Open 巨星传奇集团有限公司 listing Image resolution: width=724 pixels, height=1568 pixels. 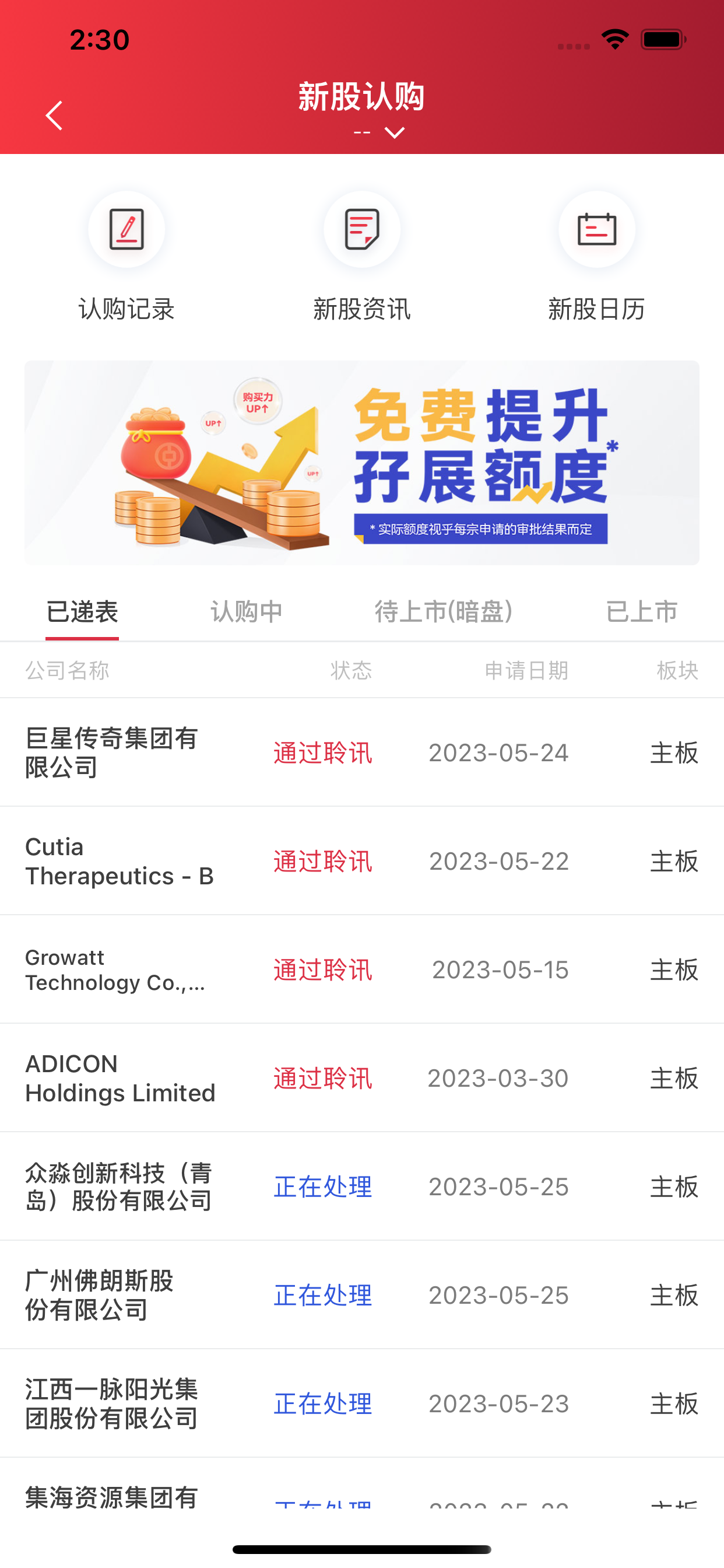[x=361, y=752]
